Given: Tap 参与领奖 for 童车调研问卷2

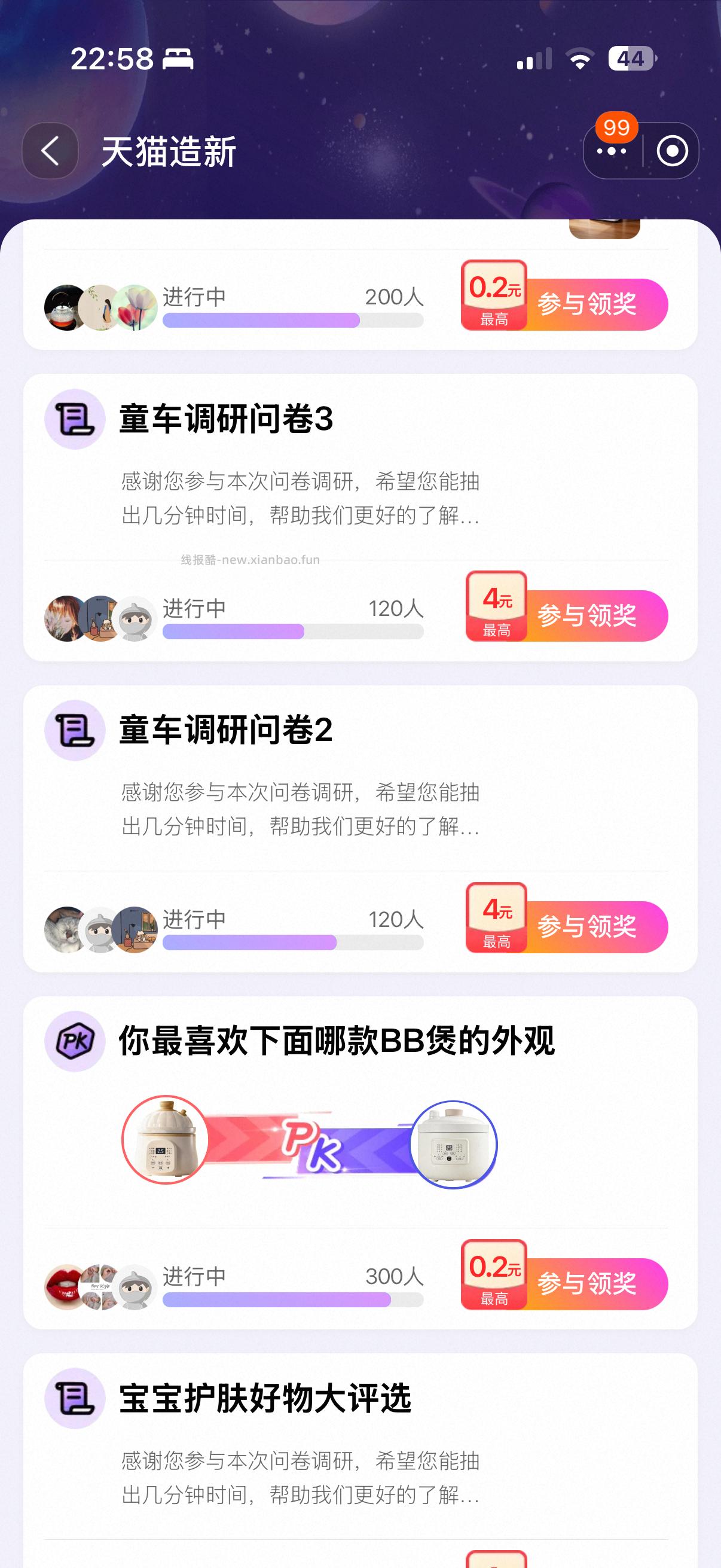Looking at the screenshot, I should click(x=587, y=927).
